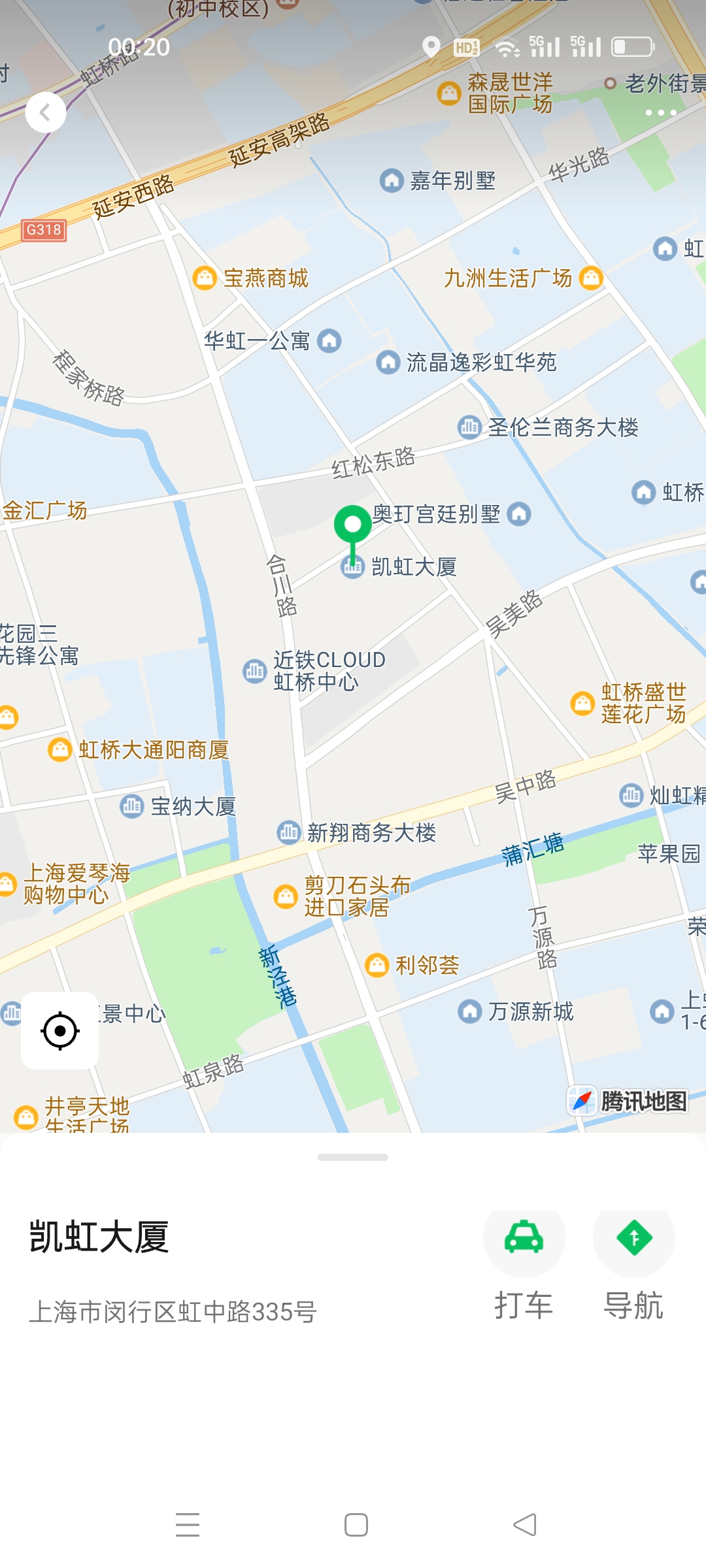The image size is (706, 1568).
Task: Select 万源新城 on the map
Action: click(516, 1011)
